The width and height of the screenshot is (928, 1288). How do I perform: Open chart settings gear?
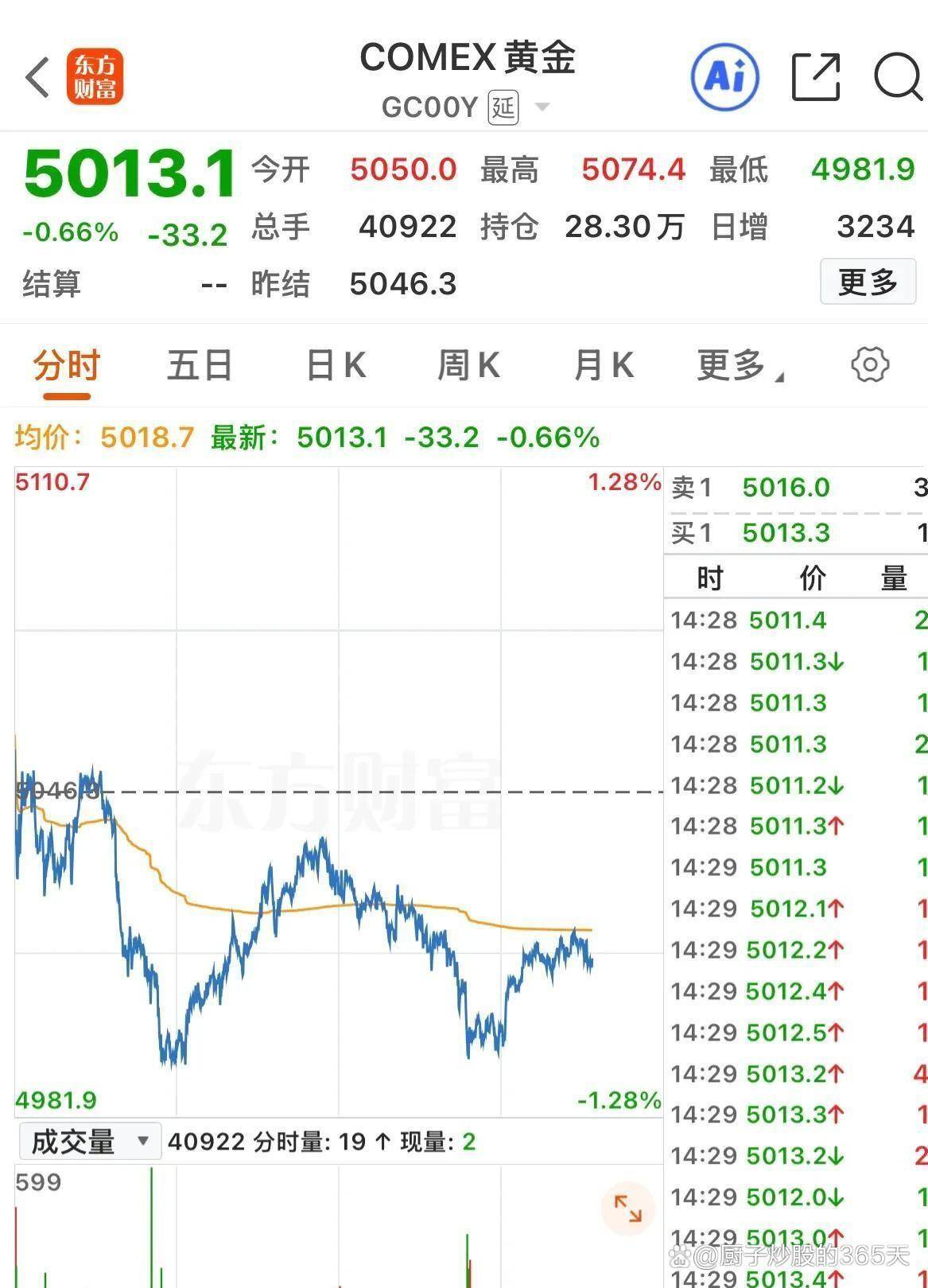pyautogui.click(x=870, y=365)
